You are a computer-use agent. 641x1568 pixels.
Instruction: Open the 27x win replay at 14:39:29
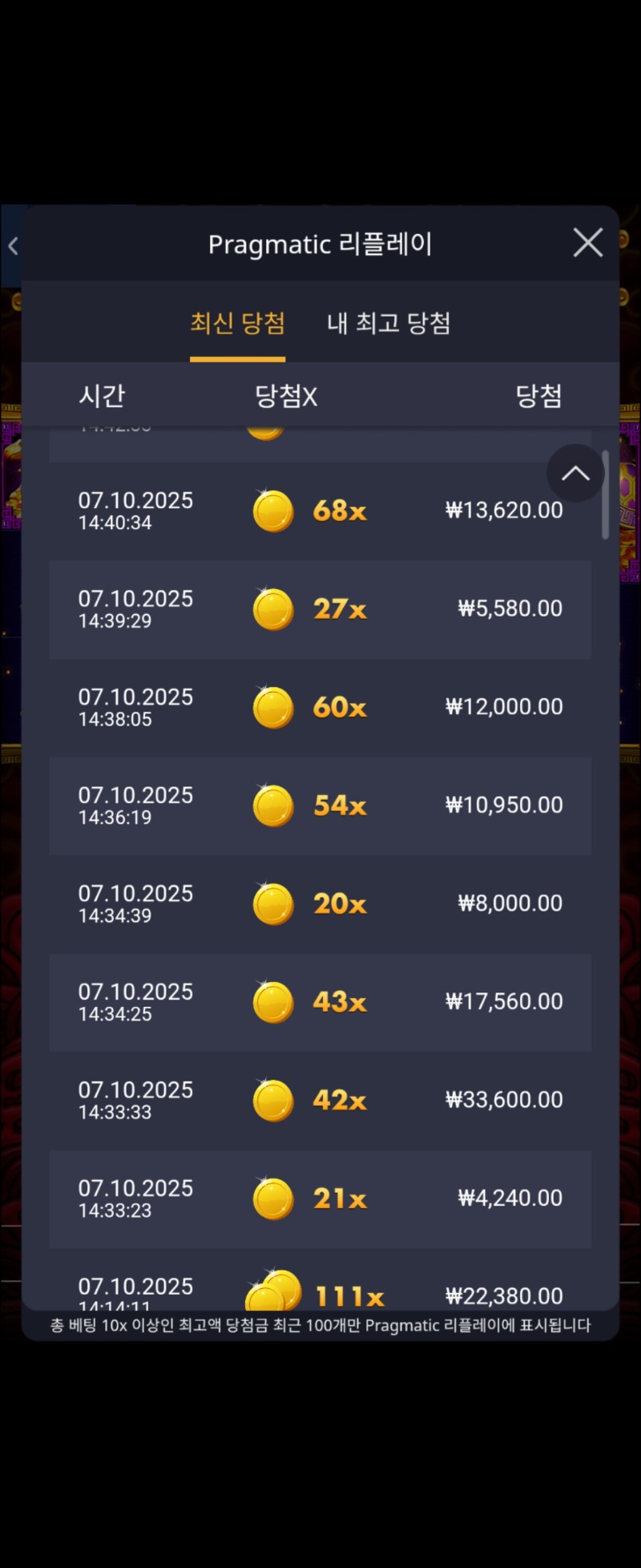pos(320,609)
